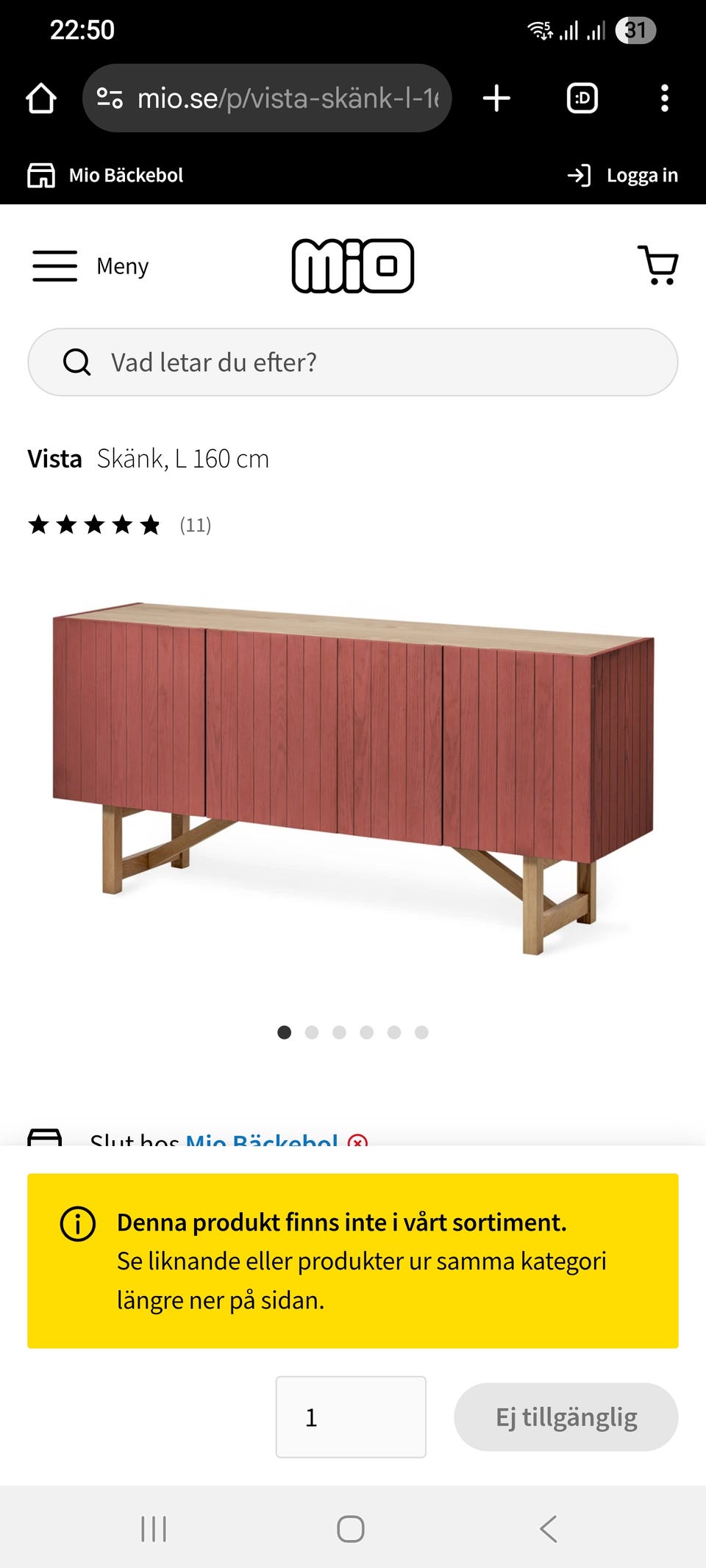This screenshot has height=1568, width=706.
Task: Open the shopping cart
Action: click(x=657, y=265)
